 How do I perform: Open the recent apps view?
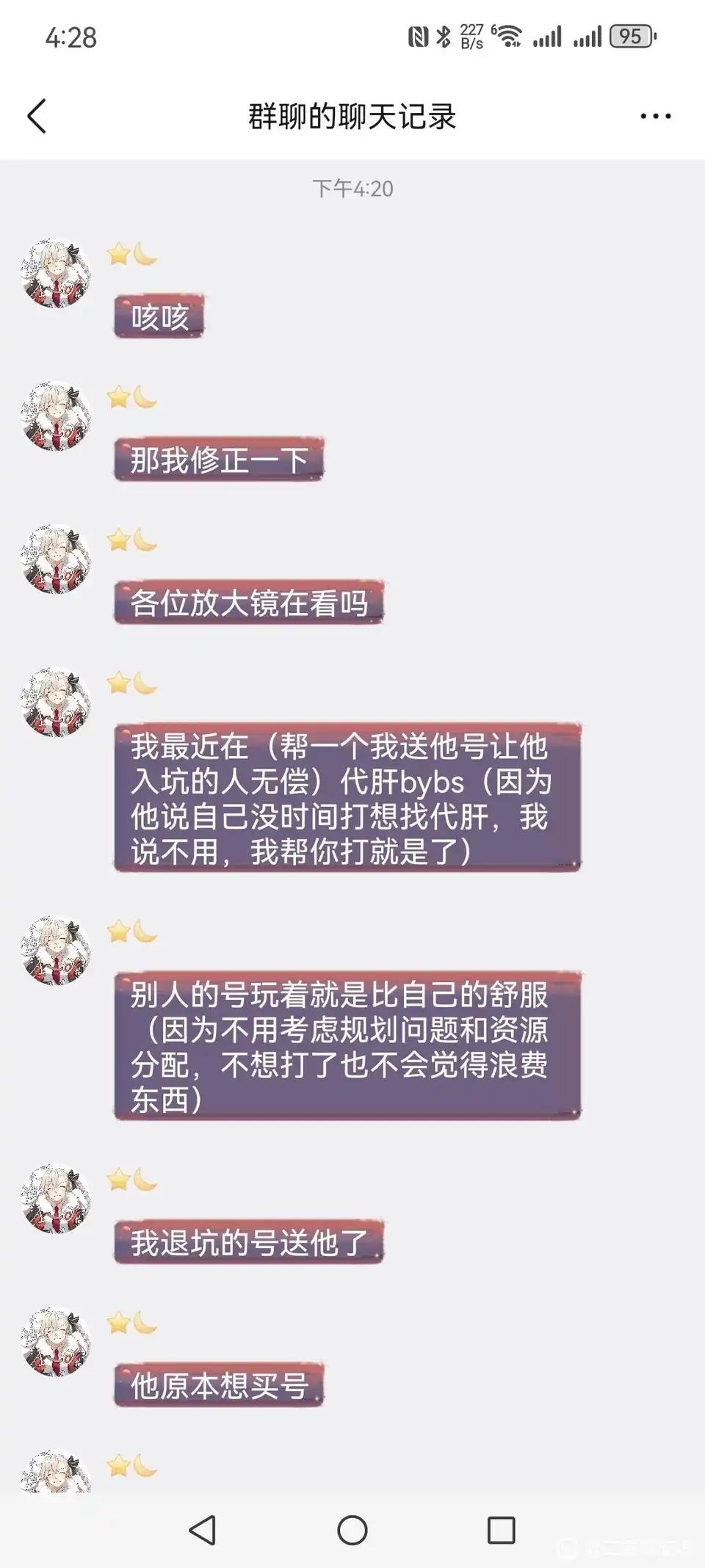click(x=502, y=1531)
